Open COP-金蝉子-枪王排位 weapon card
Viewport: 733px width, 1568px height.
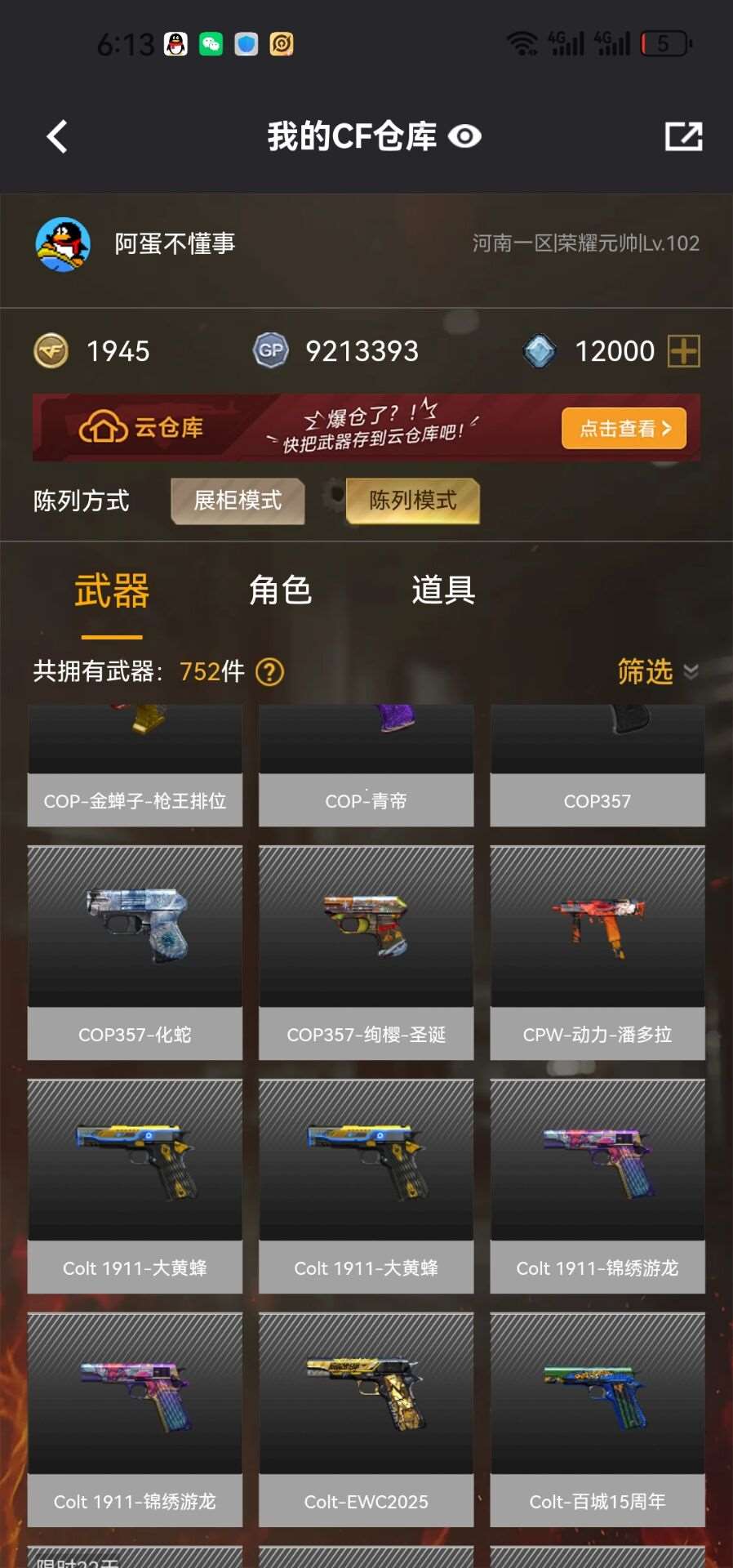135,768
